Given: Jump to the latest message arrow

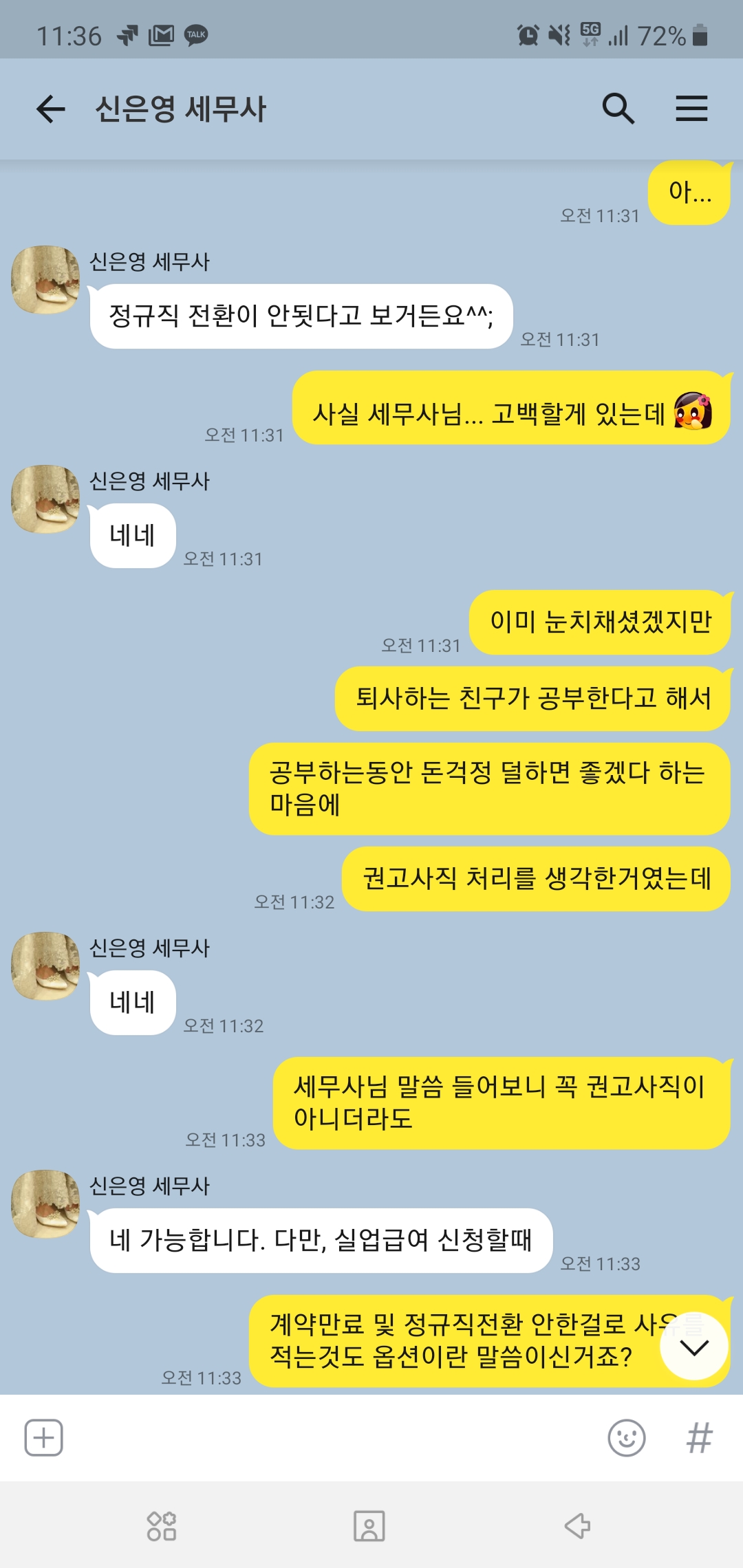Looking at the screenshot, I should tap(693, 1347).
